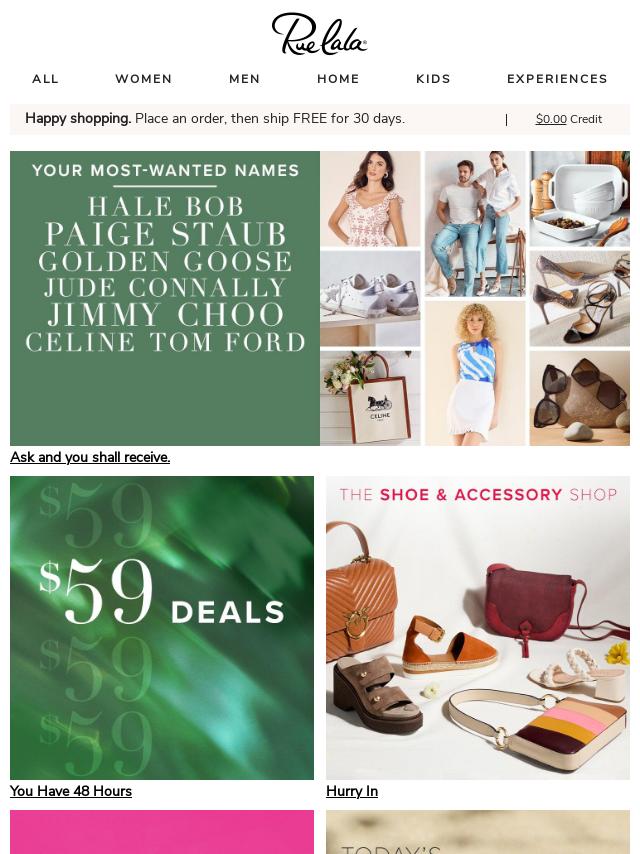
Task: Open the Your Most-Wanted Names banner
Action: (x=320, y=298)
